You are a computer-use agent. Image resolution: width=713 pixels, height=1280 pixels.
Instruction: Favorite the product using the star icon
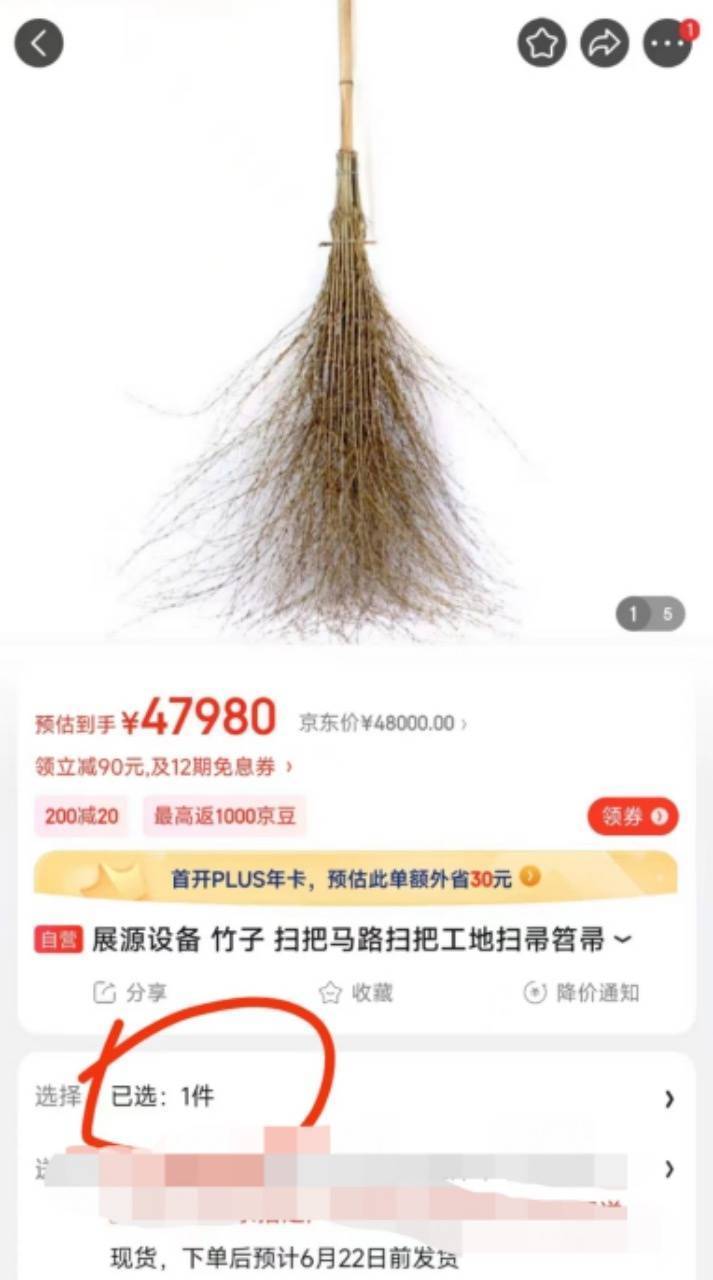point(541,43)
